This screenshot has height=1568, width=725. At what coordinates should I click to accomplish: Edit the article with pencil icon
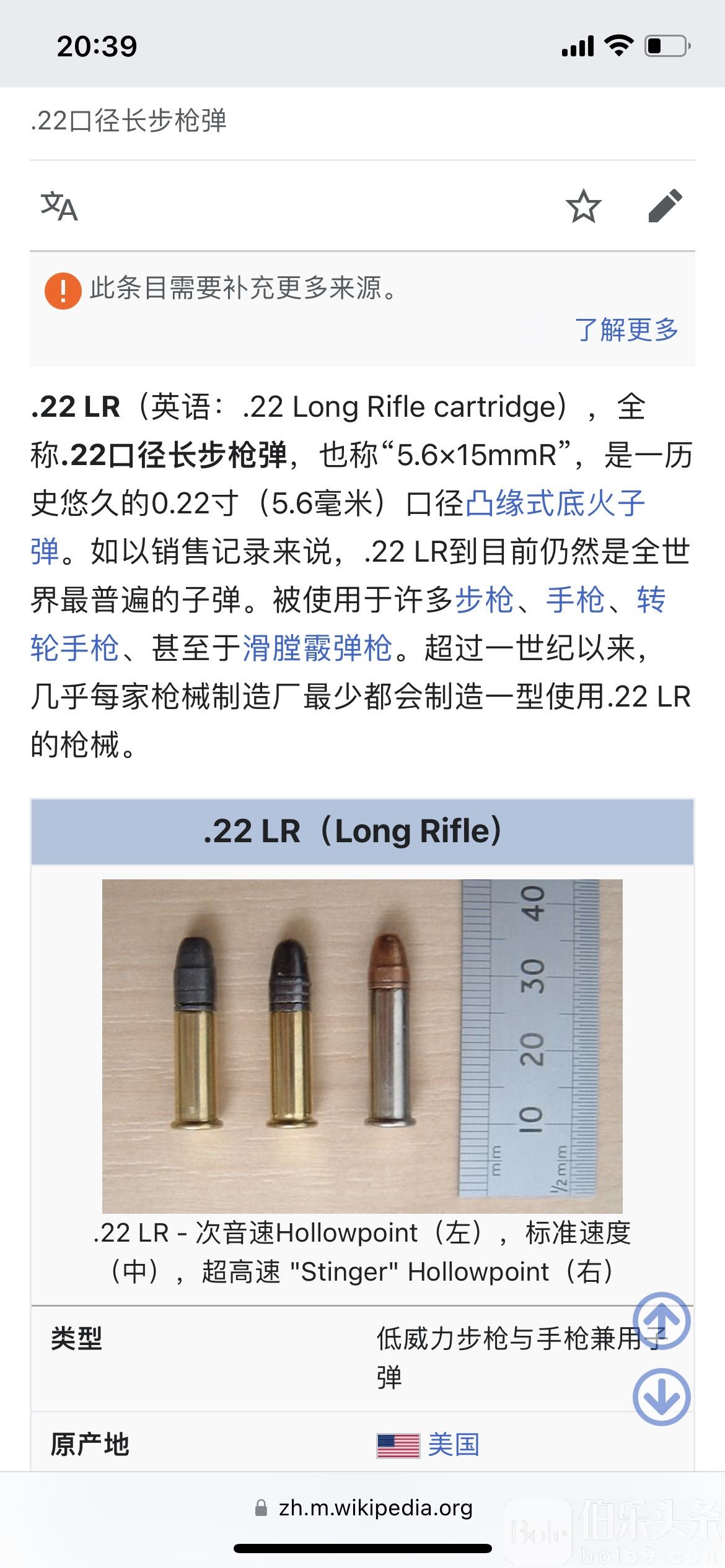pyautogui.click(x=665, y=206)
